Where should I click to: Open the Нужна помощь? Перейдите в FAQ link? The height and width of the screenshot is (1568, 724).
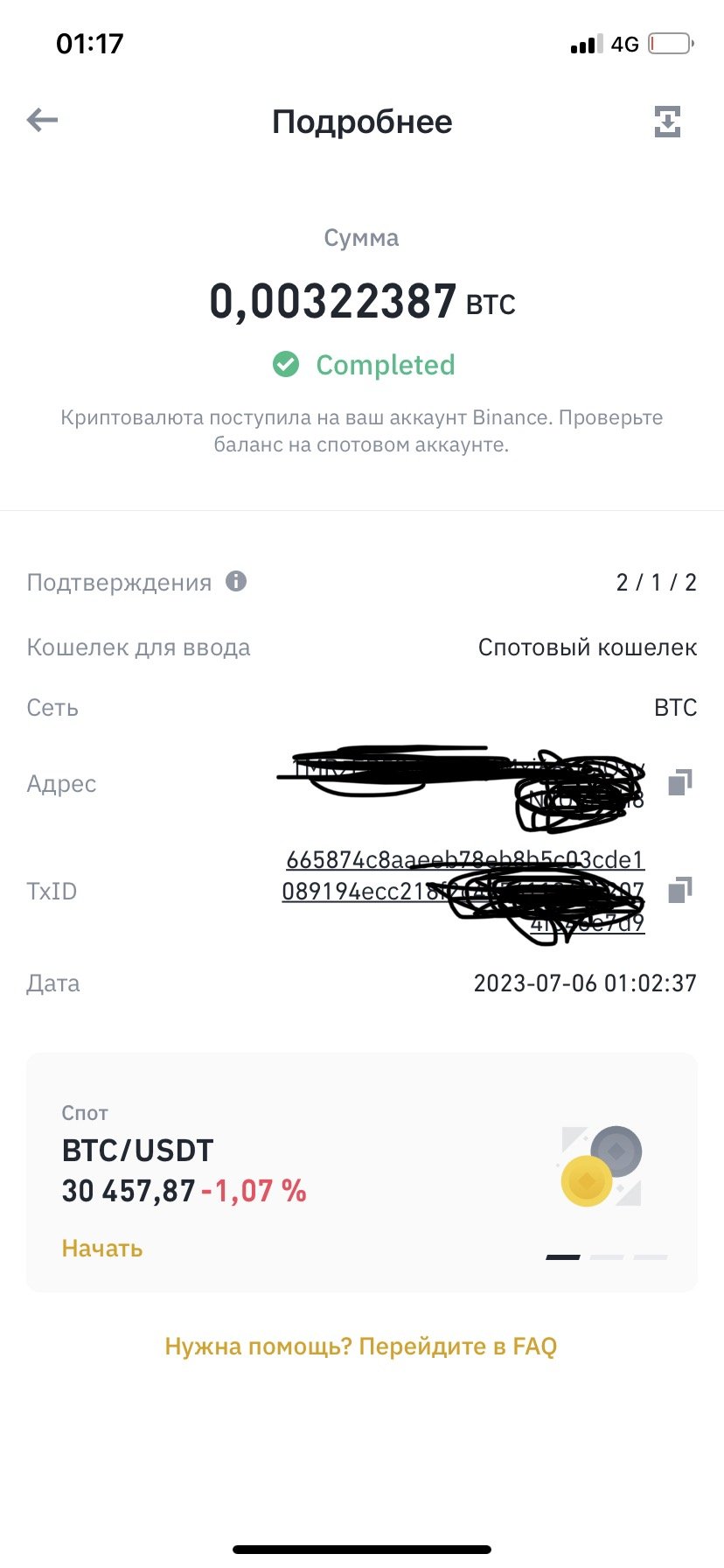pyautogui.click(x=361, y=1346)
